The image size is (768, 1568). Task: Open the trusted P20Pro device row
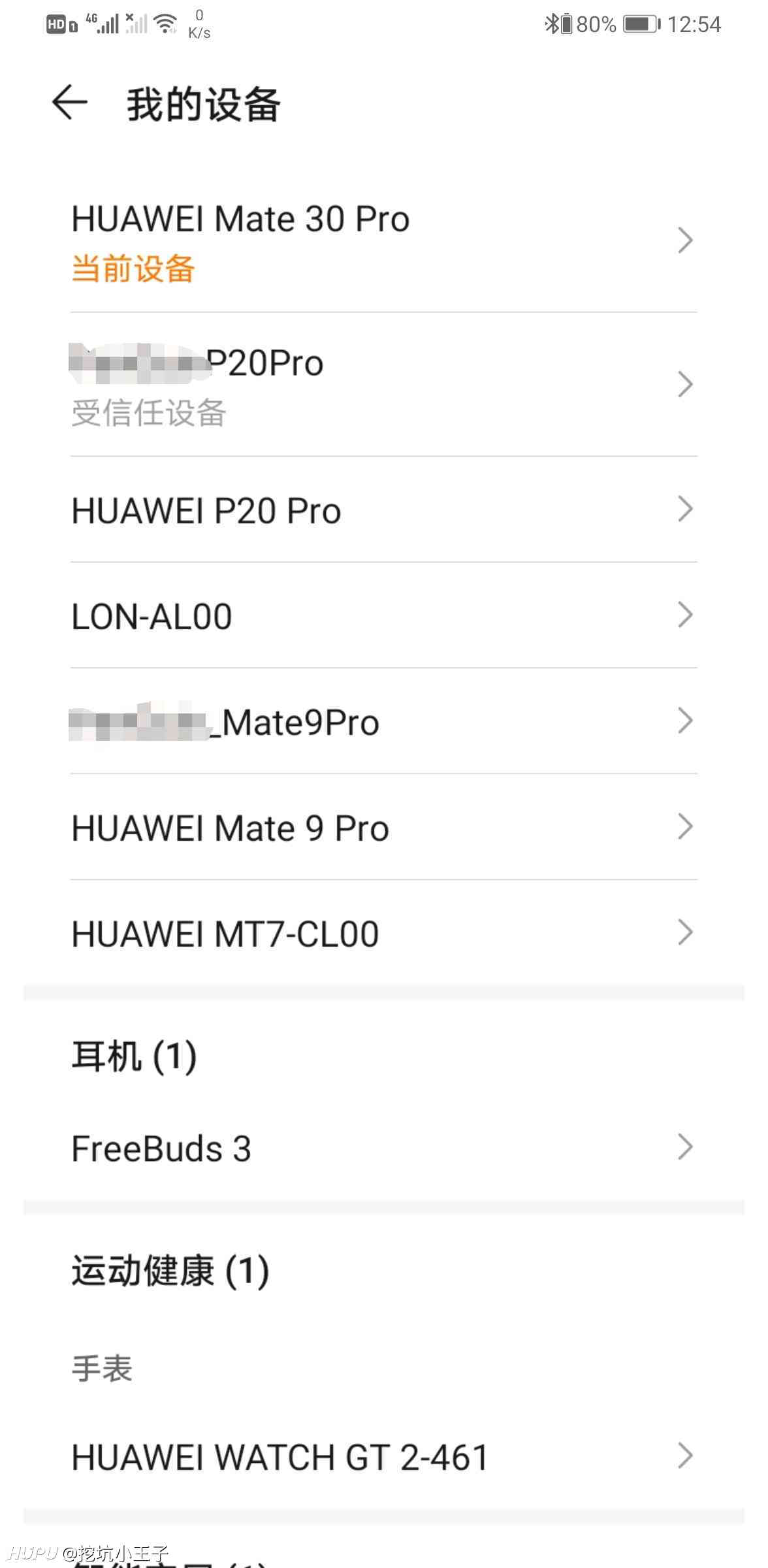pos(384,385)
